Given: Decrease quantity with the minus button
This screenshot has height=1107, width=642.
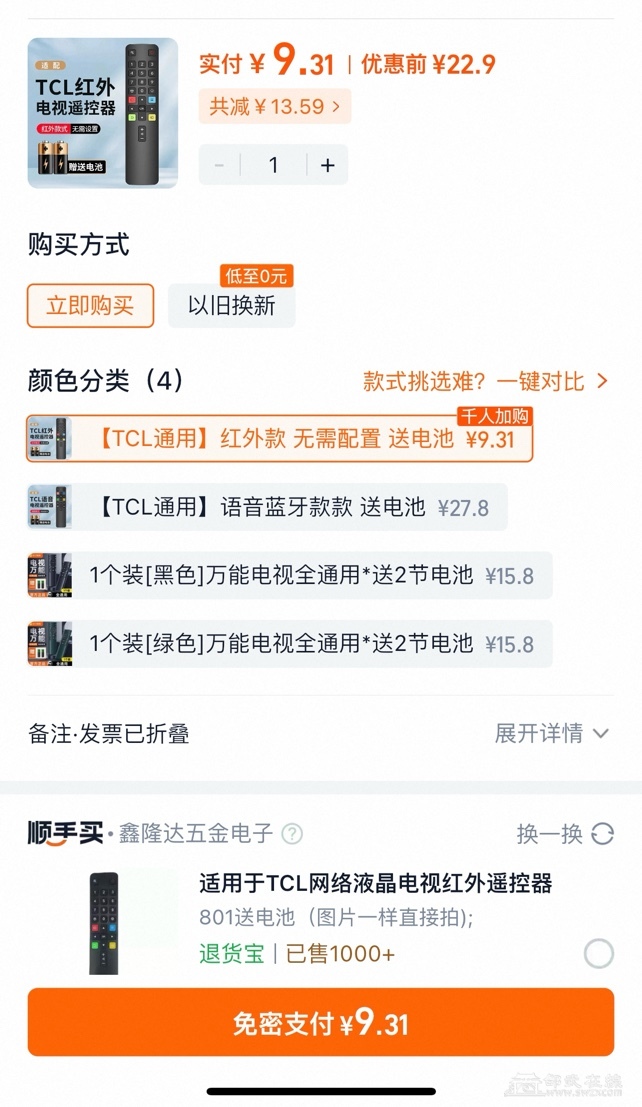Looking at the screenshot, I should coord(220,165).
